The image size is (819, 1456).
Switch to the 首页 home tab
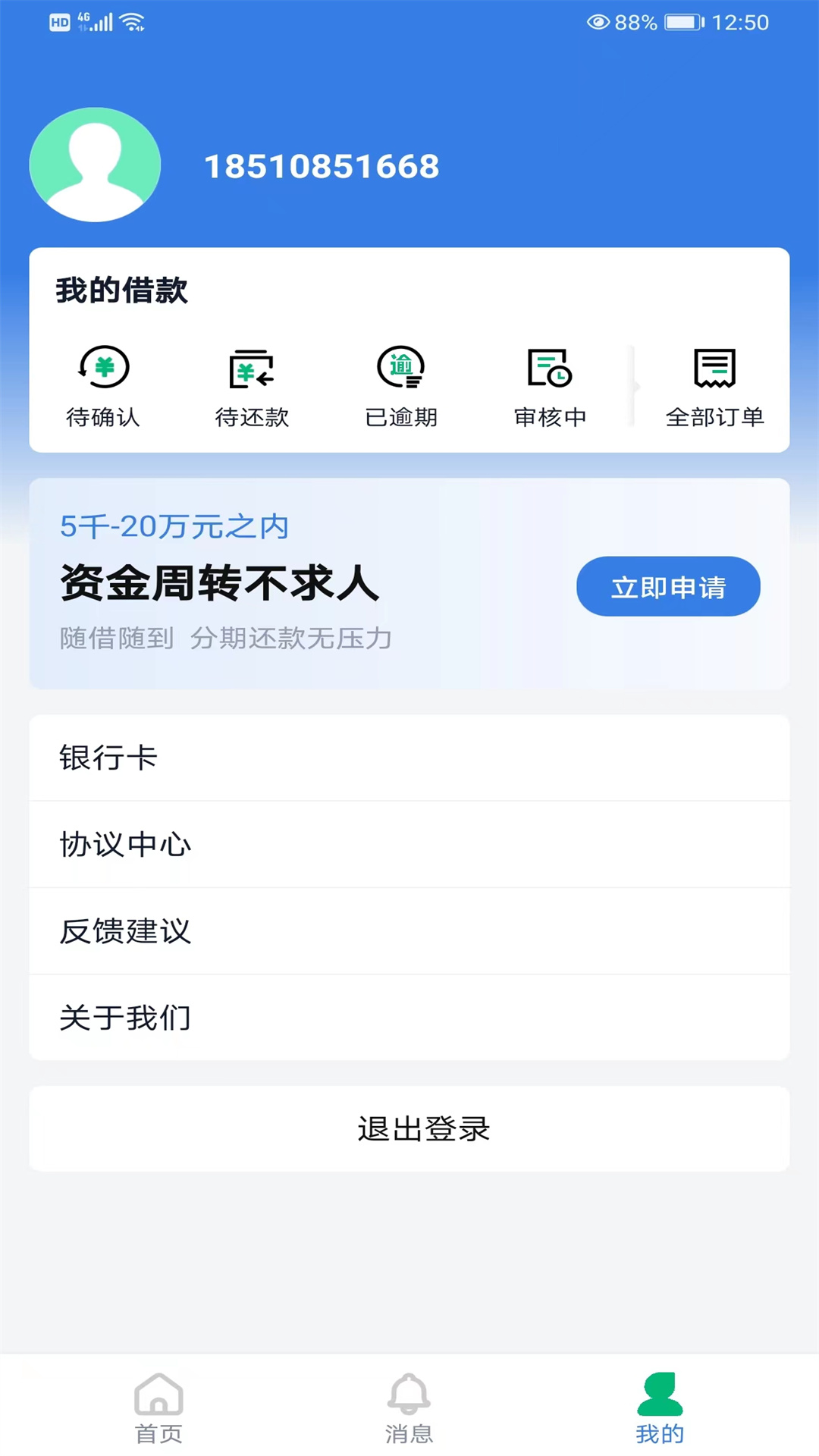[x=158, y=1408]
